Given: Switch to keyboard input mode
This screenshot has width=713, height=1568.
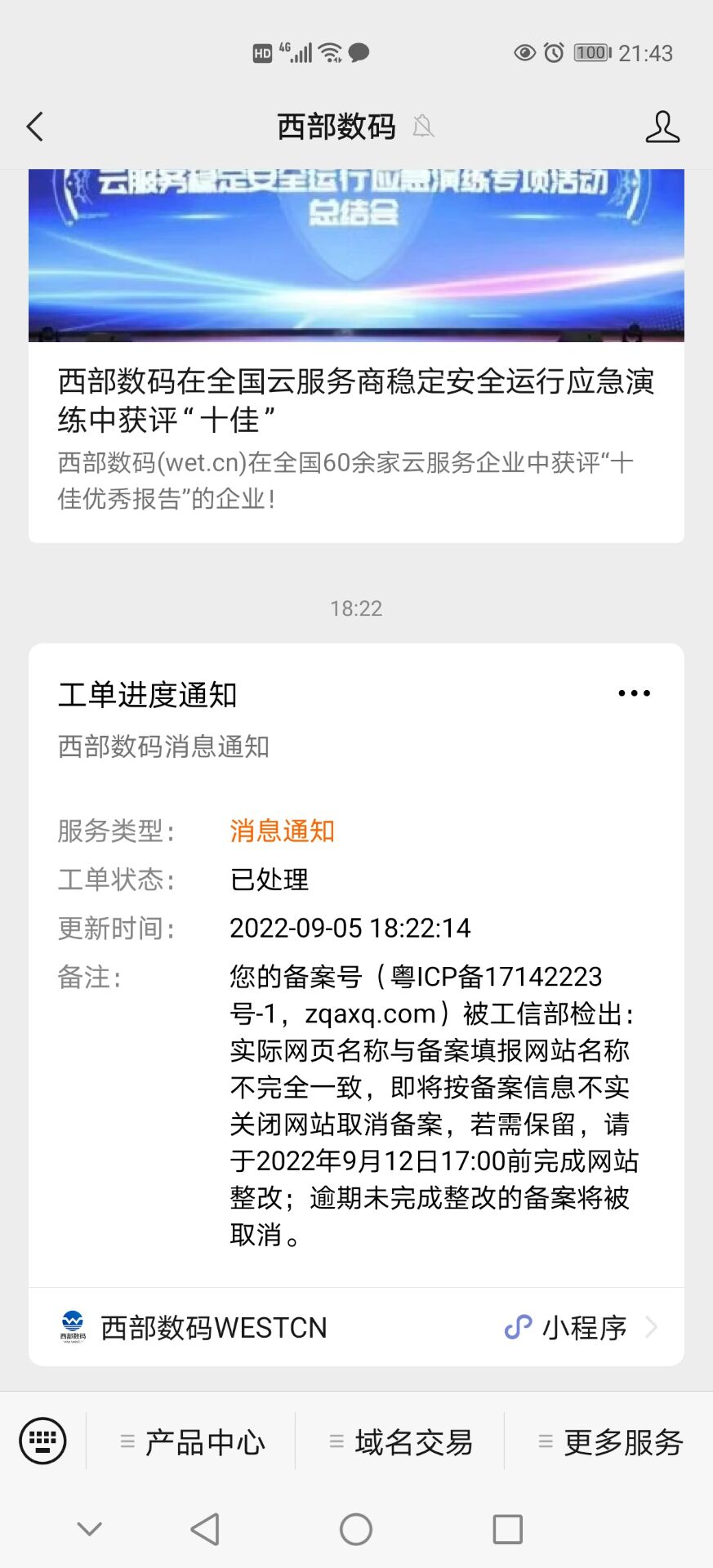Looking at the screenshot, I should click(x=42, y=1441).
